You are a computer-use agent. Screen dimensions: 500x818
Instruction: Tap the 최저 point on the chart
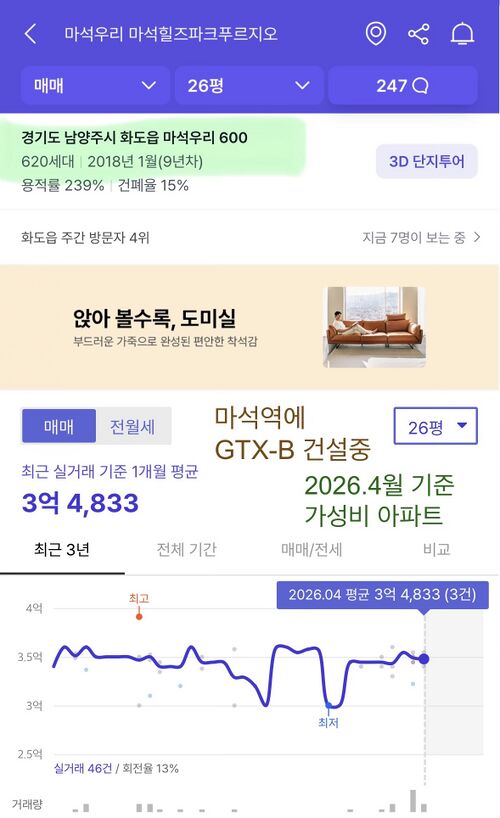coord(328,705)
